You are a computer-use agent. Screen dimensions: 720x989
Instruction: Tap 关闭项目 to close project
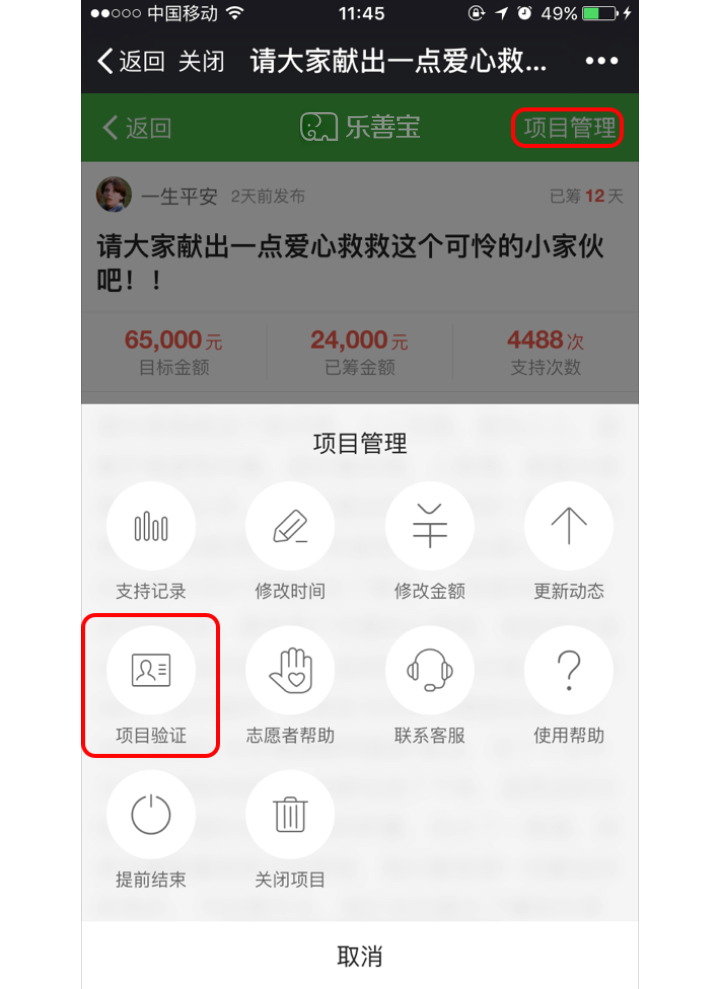tap(290, 816)
